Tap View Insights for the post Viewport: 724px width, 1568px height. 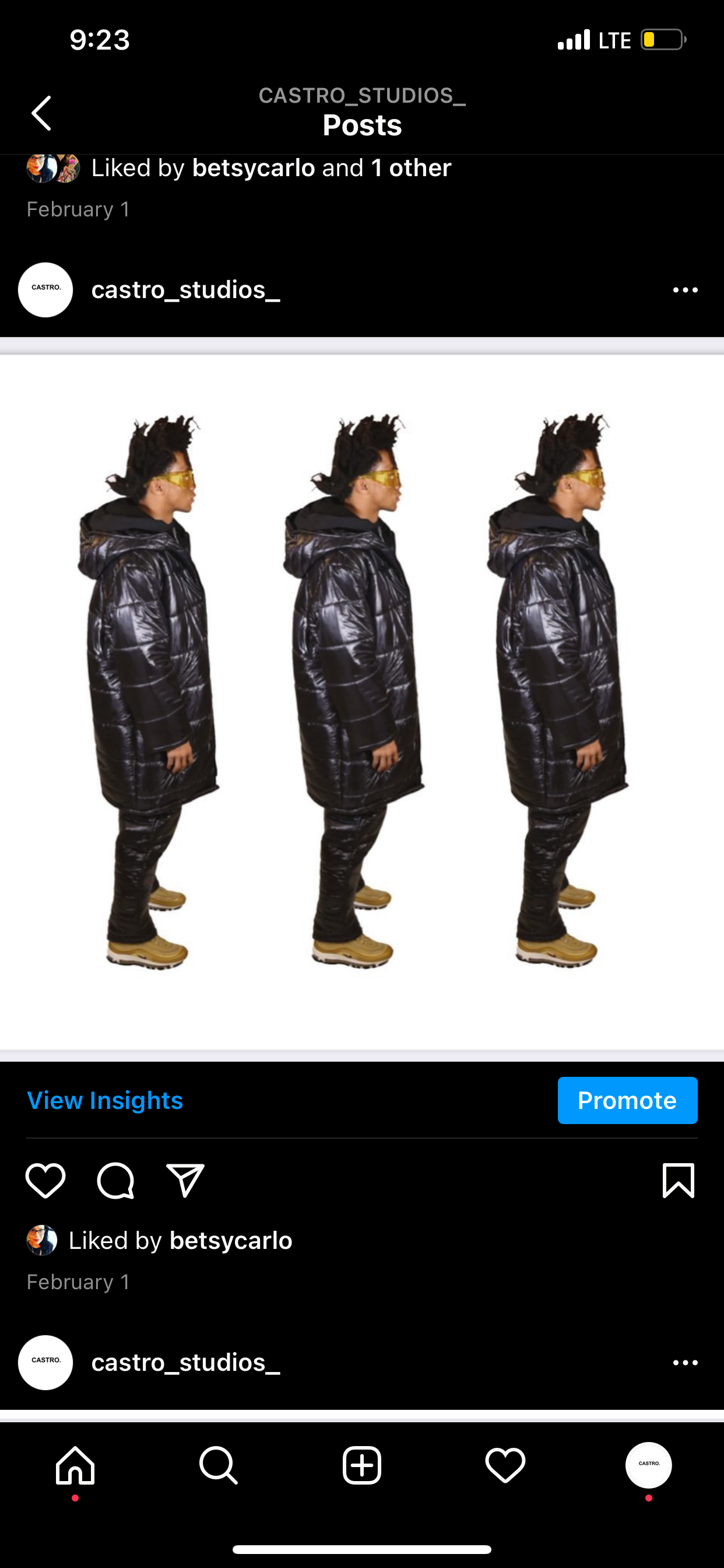click(x=105, y=1101)
